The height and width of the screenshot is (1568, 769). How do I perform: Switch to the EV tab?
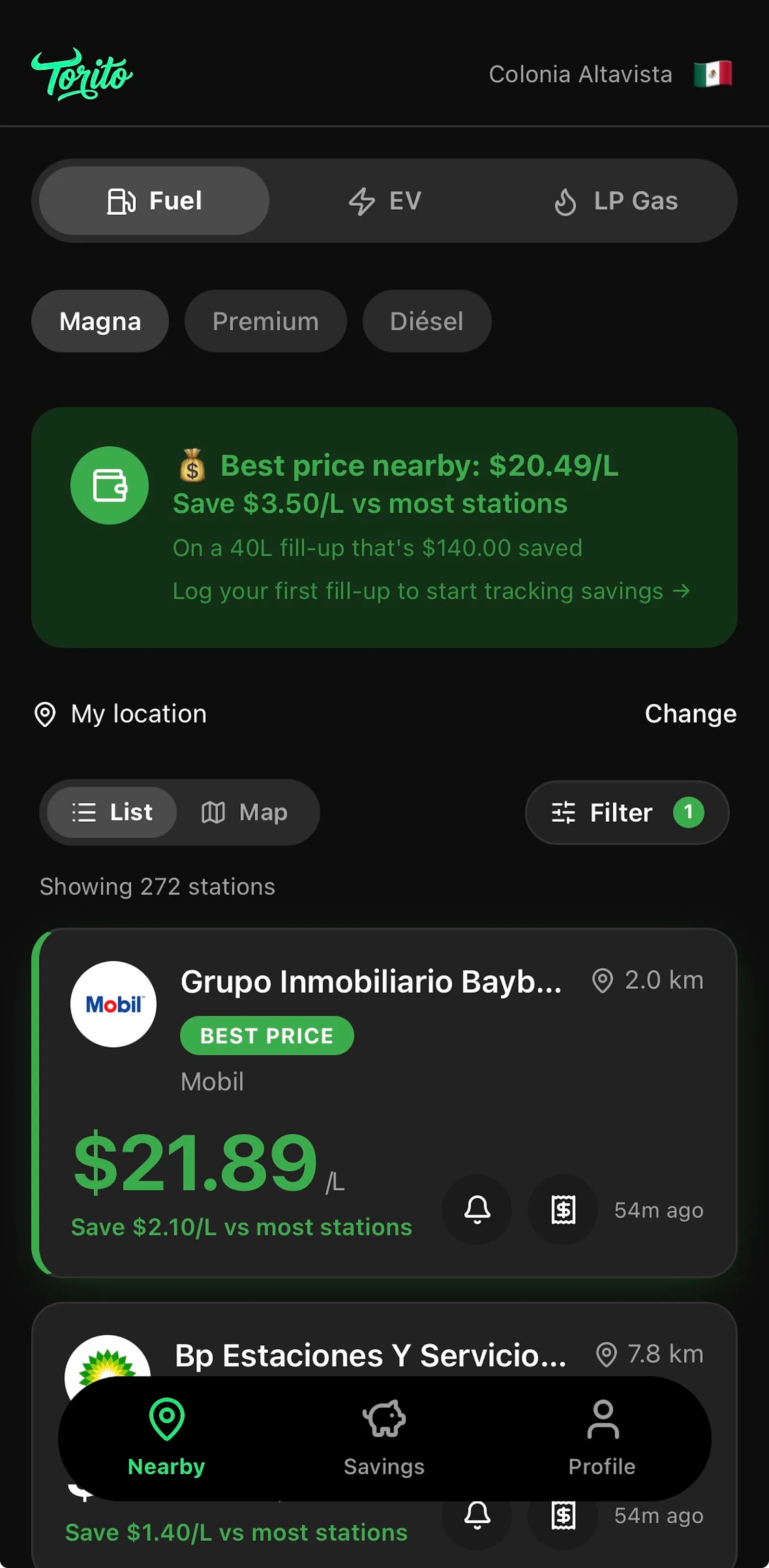coord(384,201)
